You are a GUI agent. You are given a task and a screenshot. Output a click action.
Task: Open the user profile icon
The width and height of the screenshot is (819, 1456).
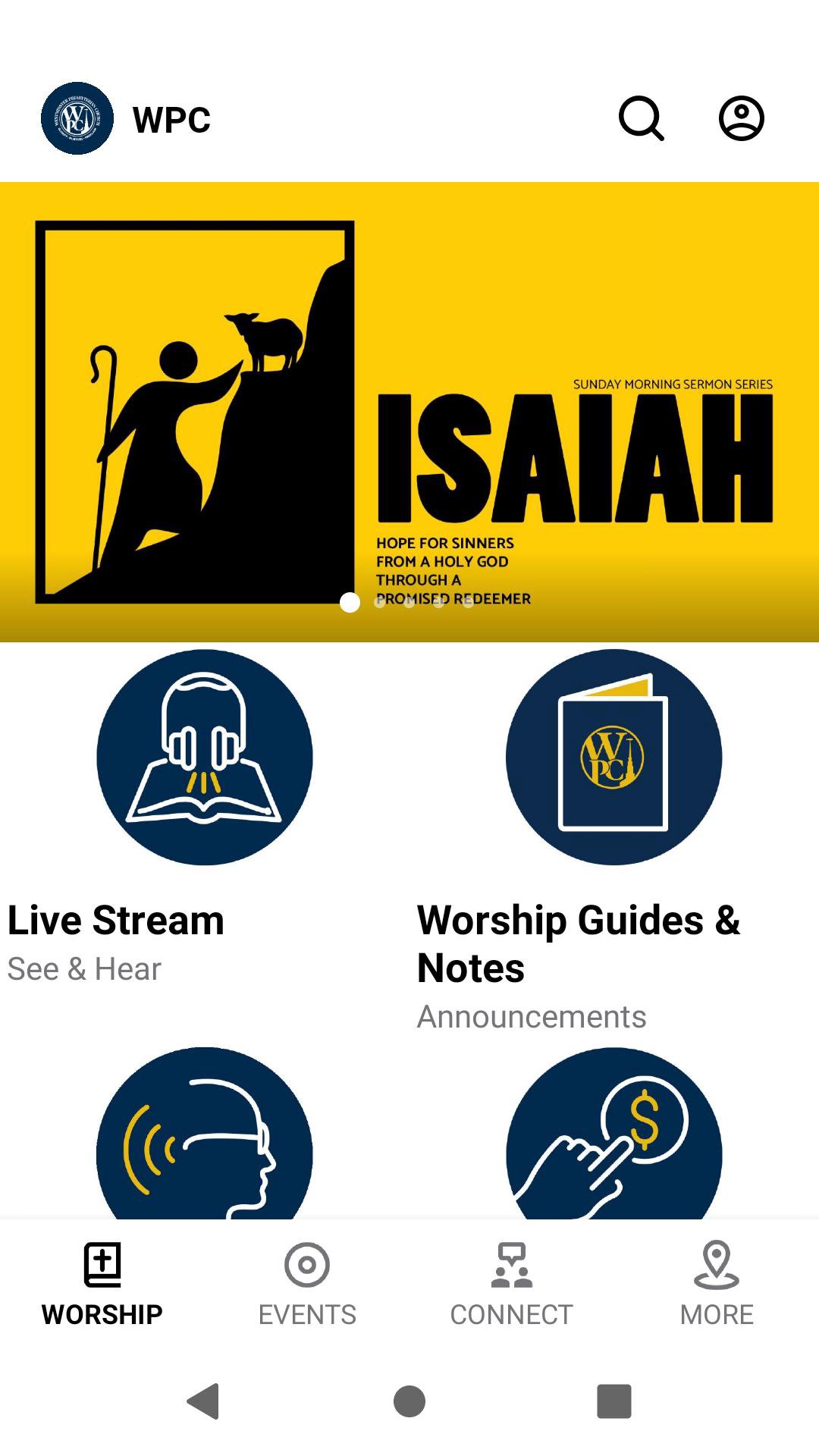[x=741, y=118]
